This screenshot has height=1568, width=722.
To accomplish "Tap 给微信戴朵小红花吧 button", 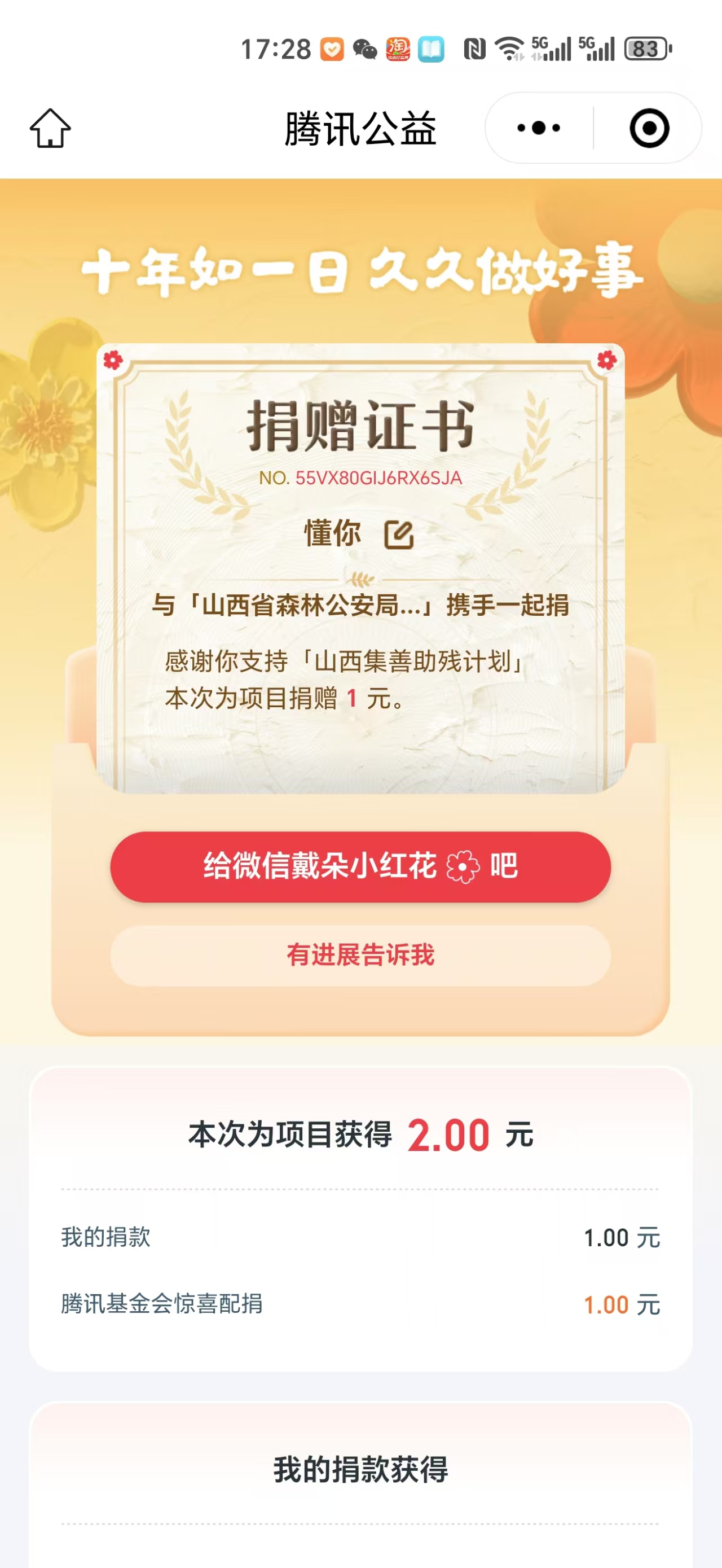I will click(x=360, y=866).
